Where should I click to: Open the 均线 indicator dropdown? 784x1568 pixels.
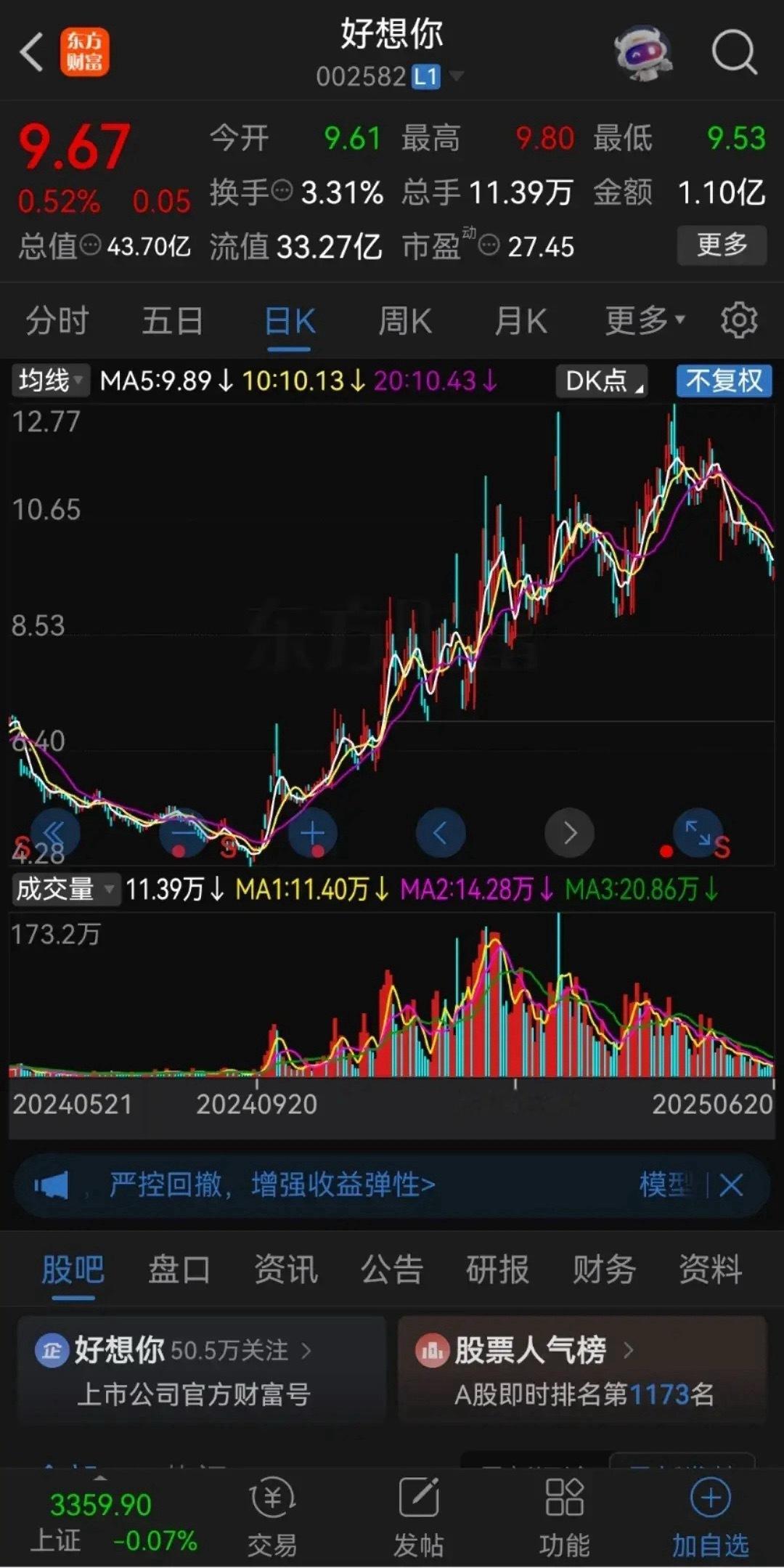click(50, 381)
